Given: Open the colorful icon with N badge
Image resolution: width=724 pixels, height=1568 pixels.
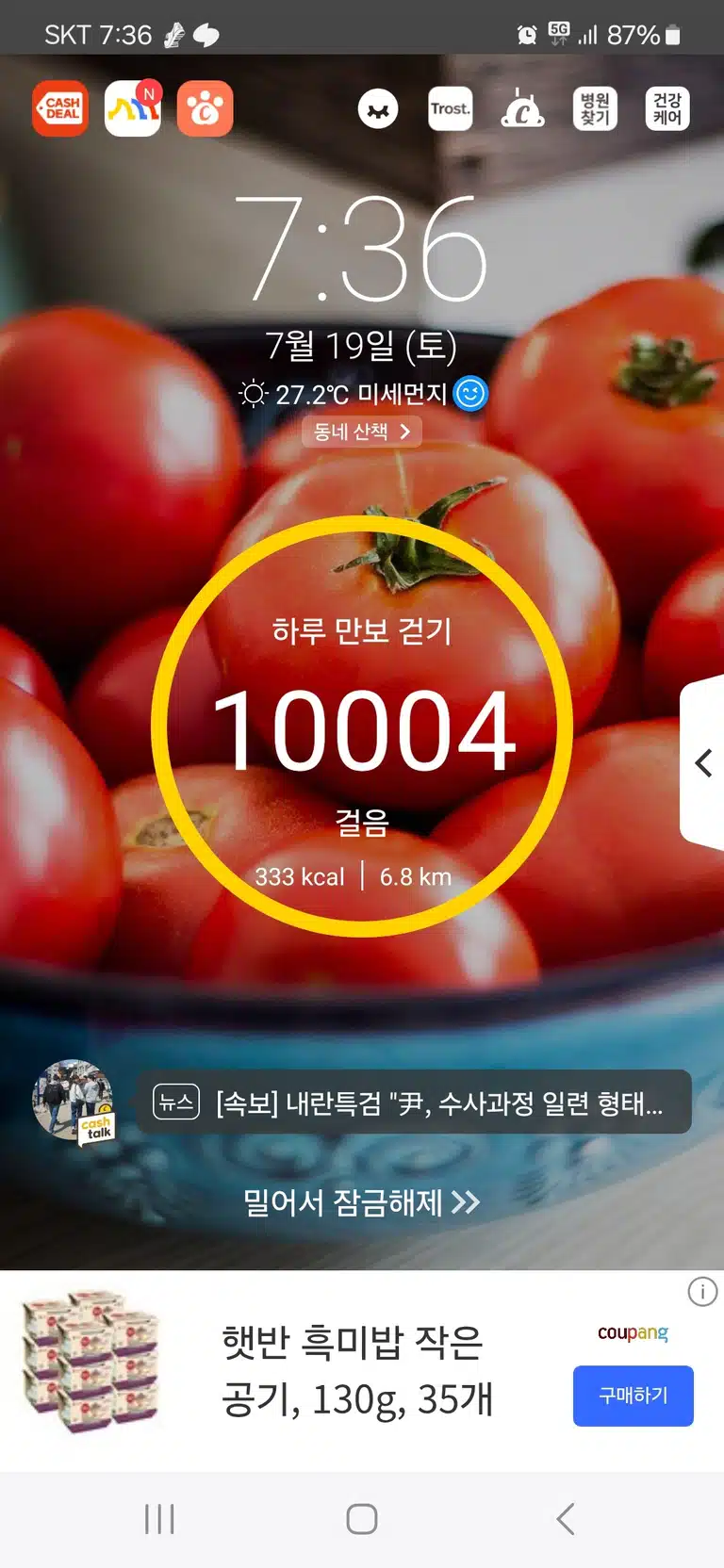Looking at the screenshot, I should click(133, 108).
